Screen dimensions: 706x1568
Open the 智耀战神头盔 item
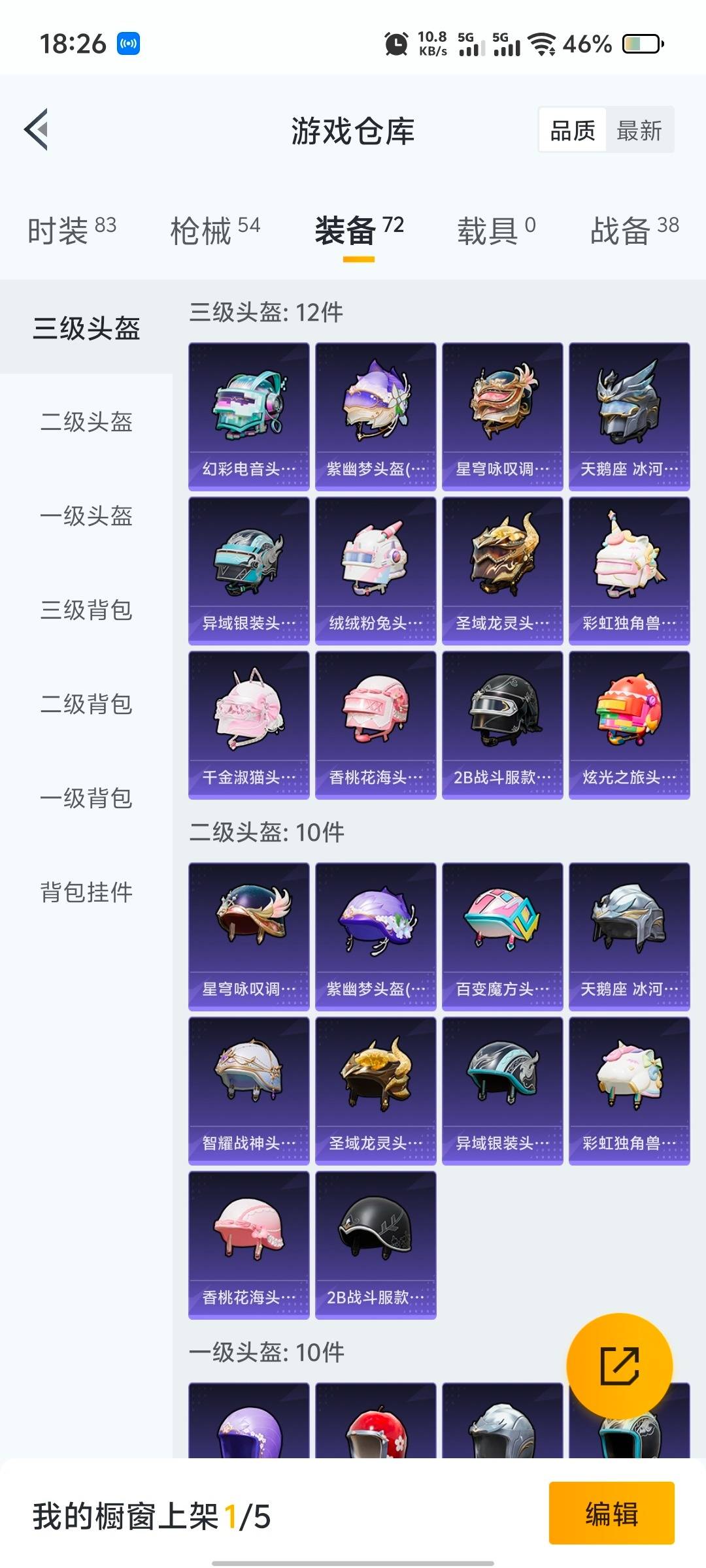click(x=248, y=1090)
